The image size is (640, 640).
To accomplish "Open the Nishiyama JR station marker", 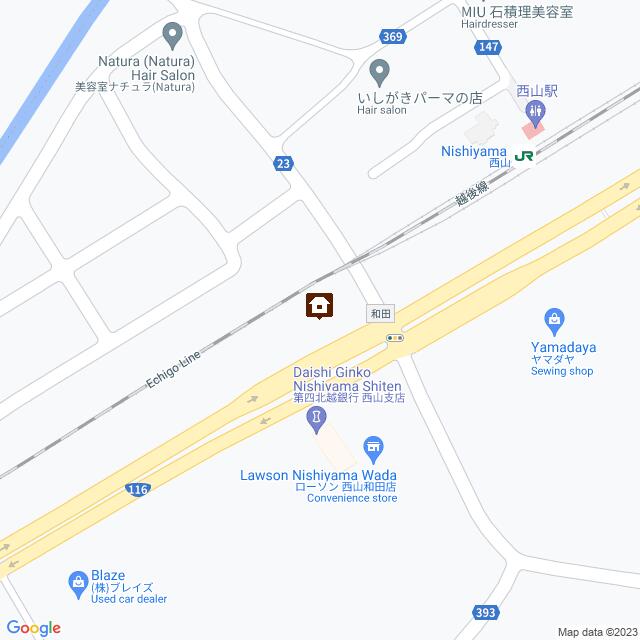I will (526, 155).
